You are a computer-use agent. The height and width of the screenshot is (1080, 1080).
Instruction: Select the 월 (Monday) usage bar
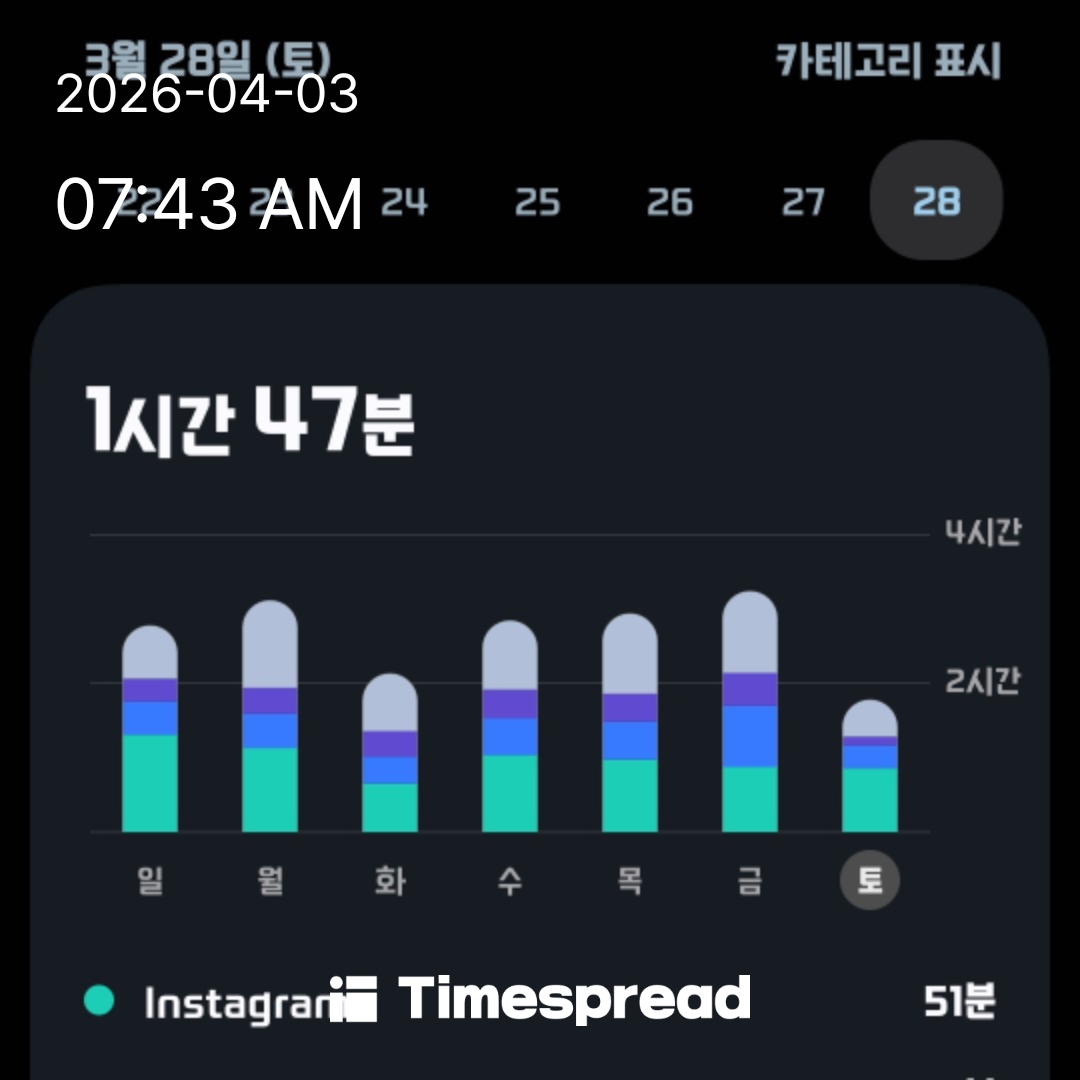[270, 717]
